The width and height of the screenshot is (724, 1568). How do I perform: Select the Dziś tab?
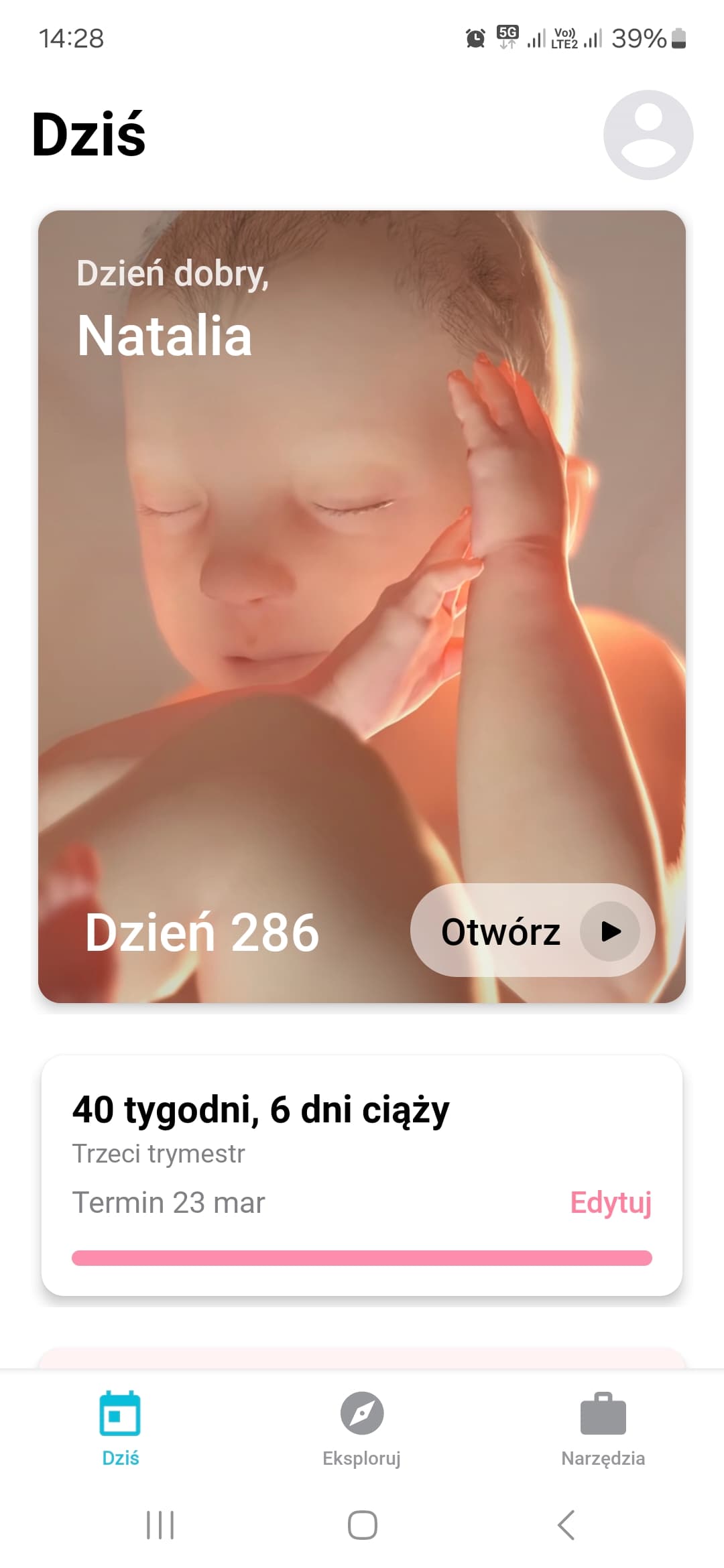pos(121,1429)
